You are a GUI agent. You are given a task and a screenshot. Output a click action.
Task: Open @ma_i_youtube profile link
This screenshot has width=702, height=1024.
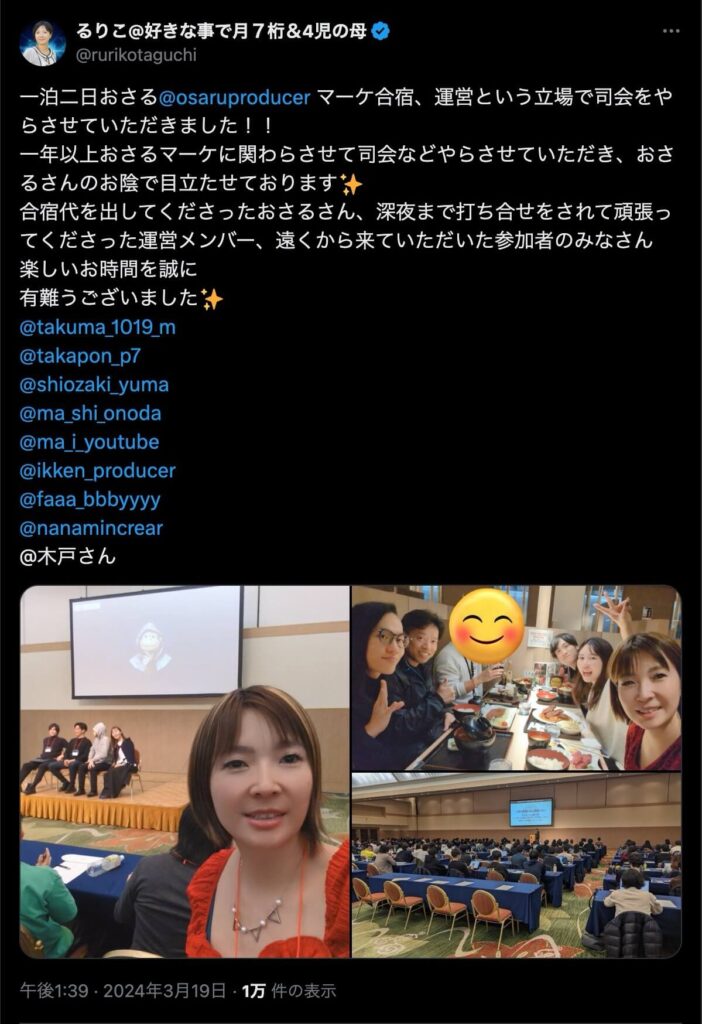[x=89, y=442]
